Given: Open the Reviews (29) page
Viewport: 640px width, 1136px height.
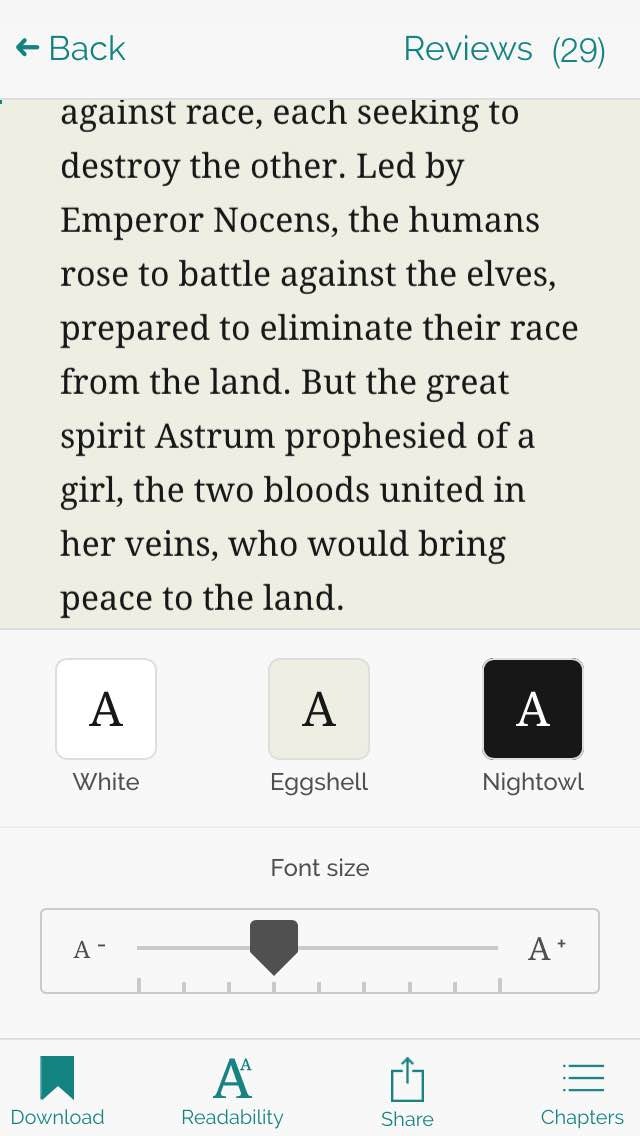Looking at the screenshot, I should [x=504, y=48].
